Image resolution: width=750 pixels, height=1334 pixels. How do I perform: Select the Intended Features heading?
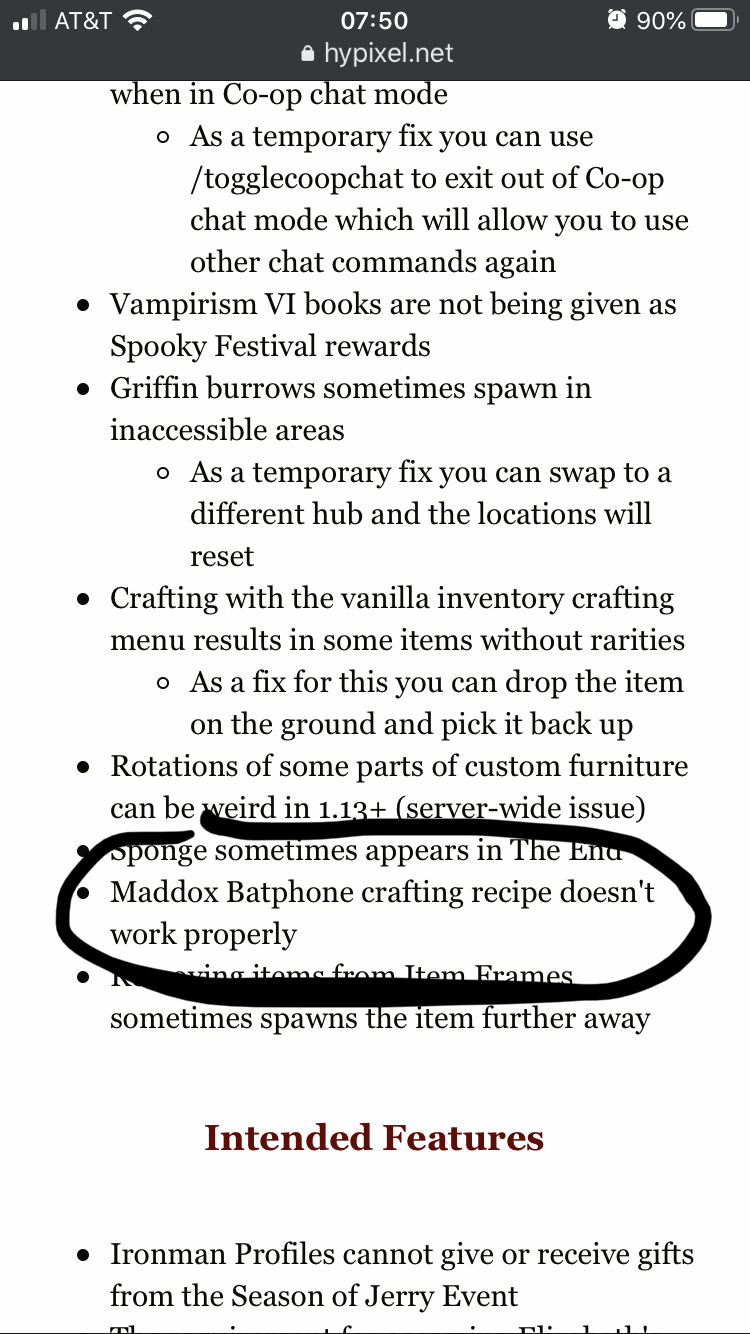point(374,1137)
